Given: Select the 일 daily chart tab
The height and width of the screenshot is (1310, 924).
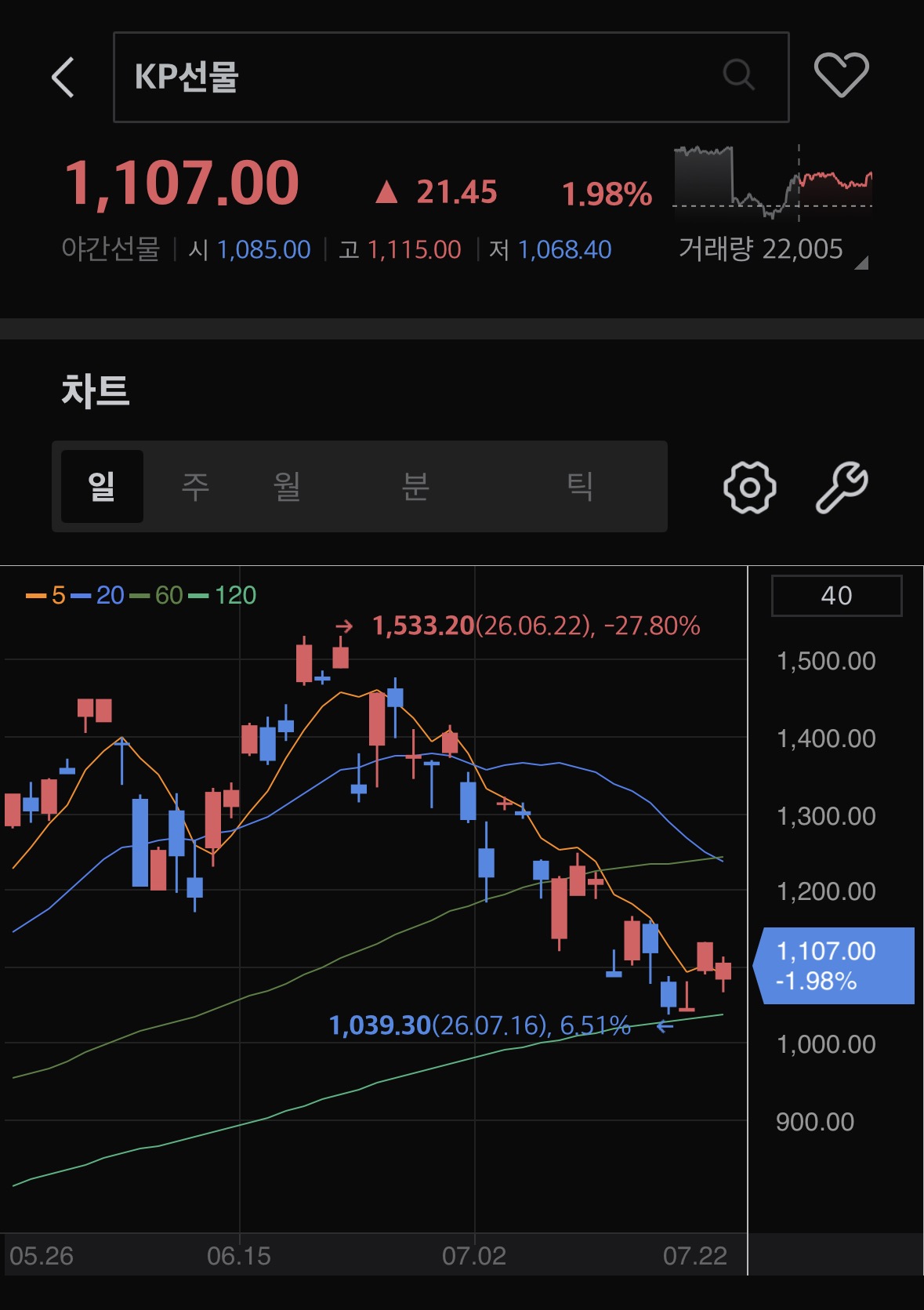Looking at the screenshot, I should point(102,486).
